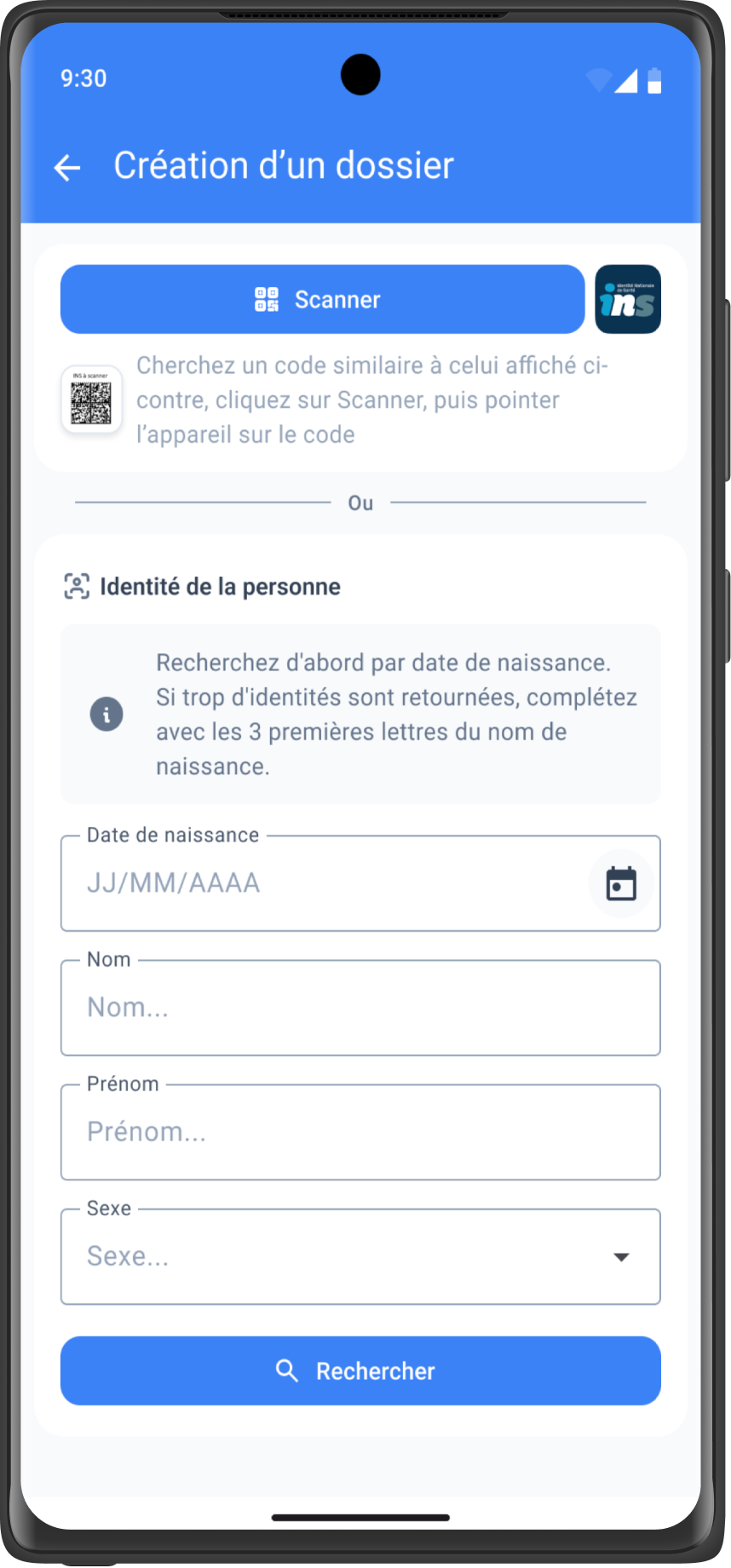The width and height of the screenshot is (731, 1568).
Task: Tap the Rechercher button
Action: tap(360, 1370)
